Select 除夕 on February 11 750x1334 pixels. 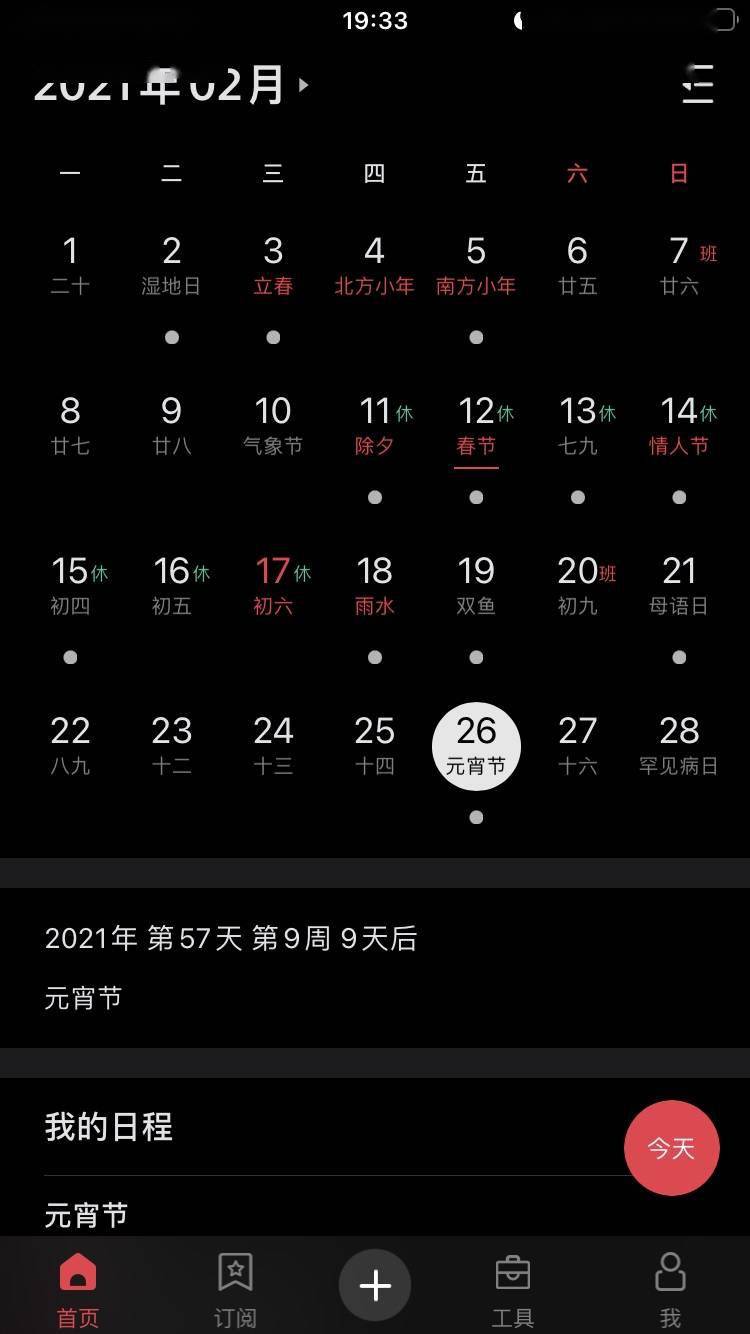click(x=375, y=425)
